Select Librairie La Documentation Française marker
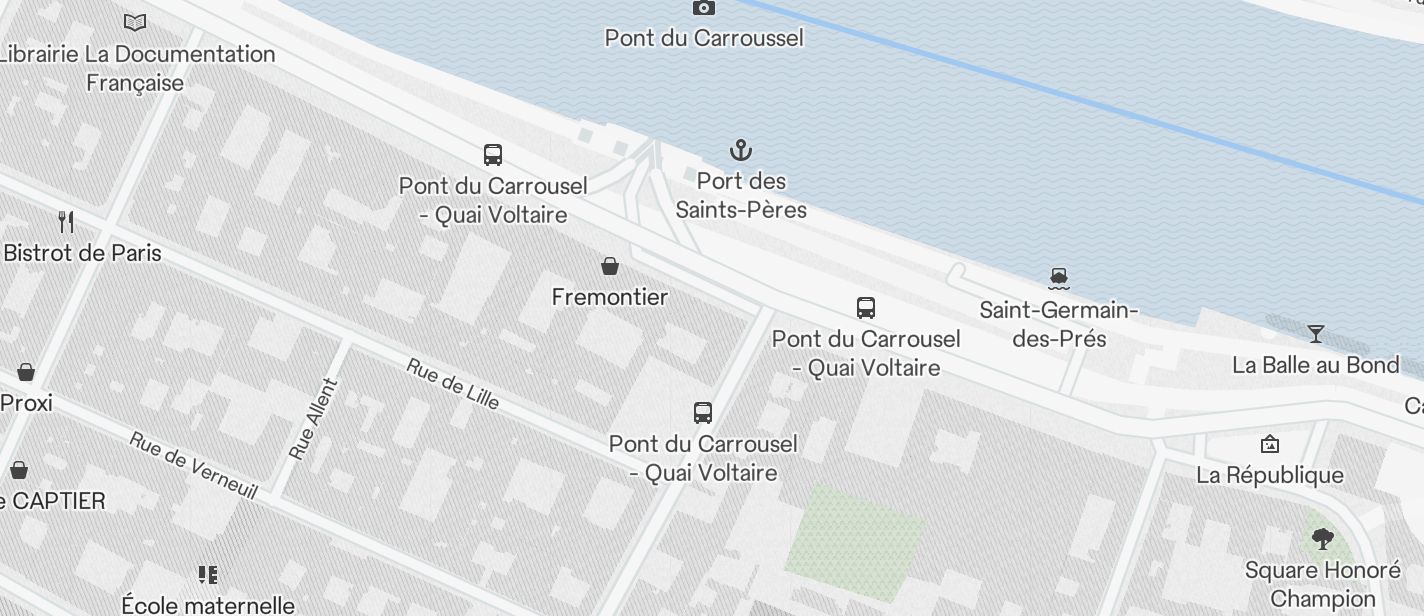 coord(135,22)
